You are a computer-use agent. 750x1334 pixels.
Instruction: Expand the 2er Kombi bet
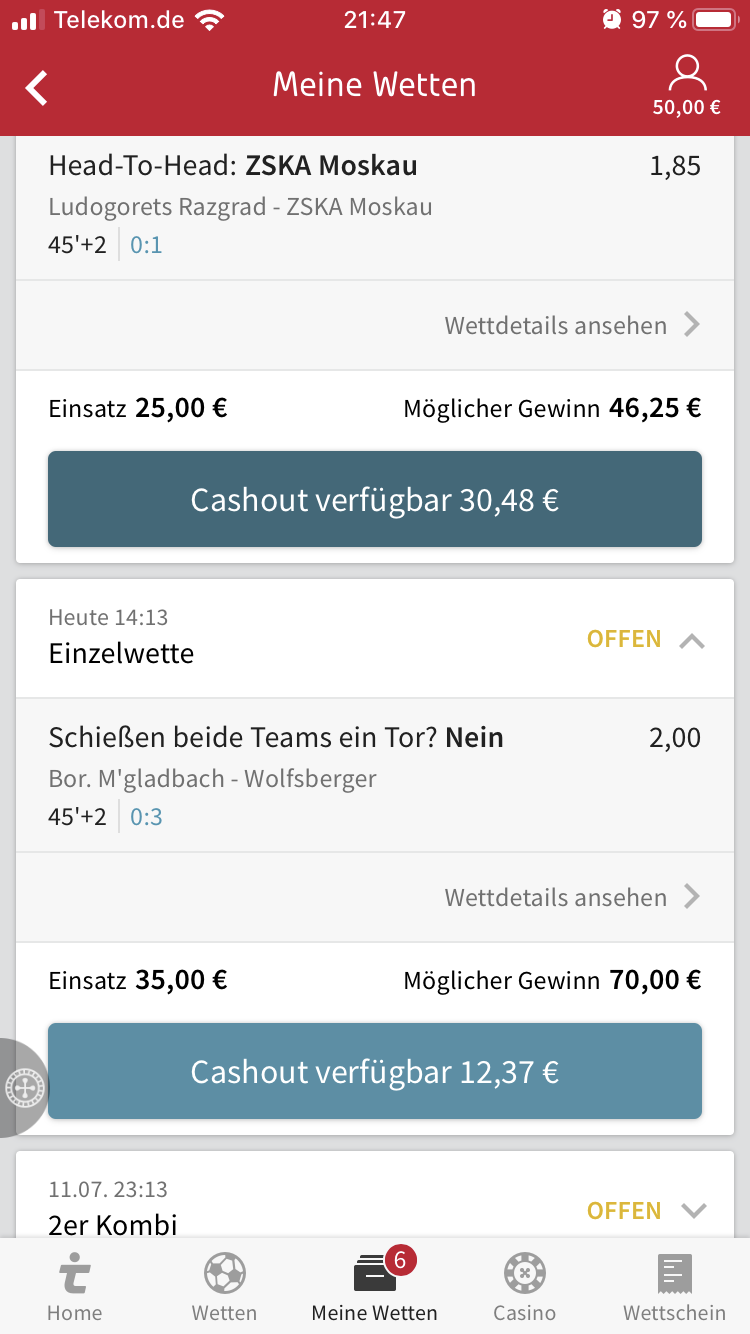point(693,1211)
